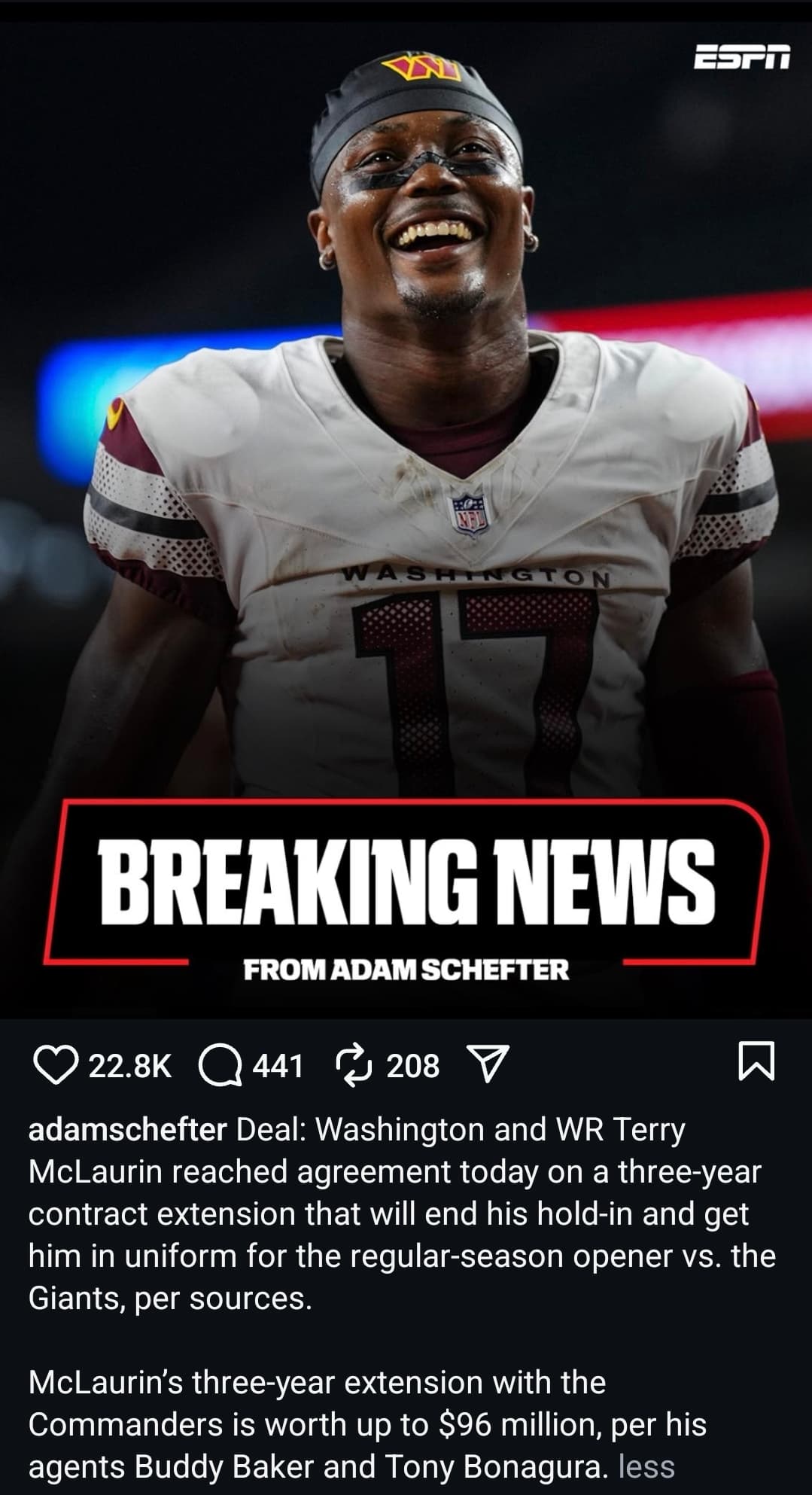Share the post via the send icon
The height and width of the screenshot is (1495, 812).
[x=488, y=1066]
